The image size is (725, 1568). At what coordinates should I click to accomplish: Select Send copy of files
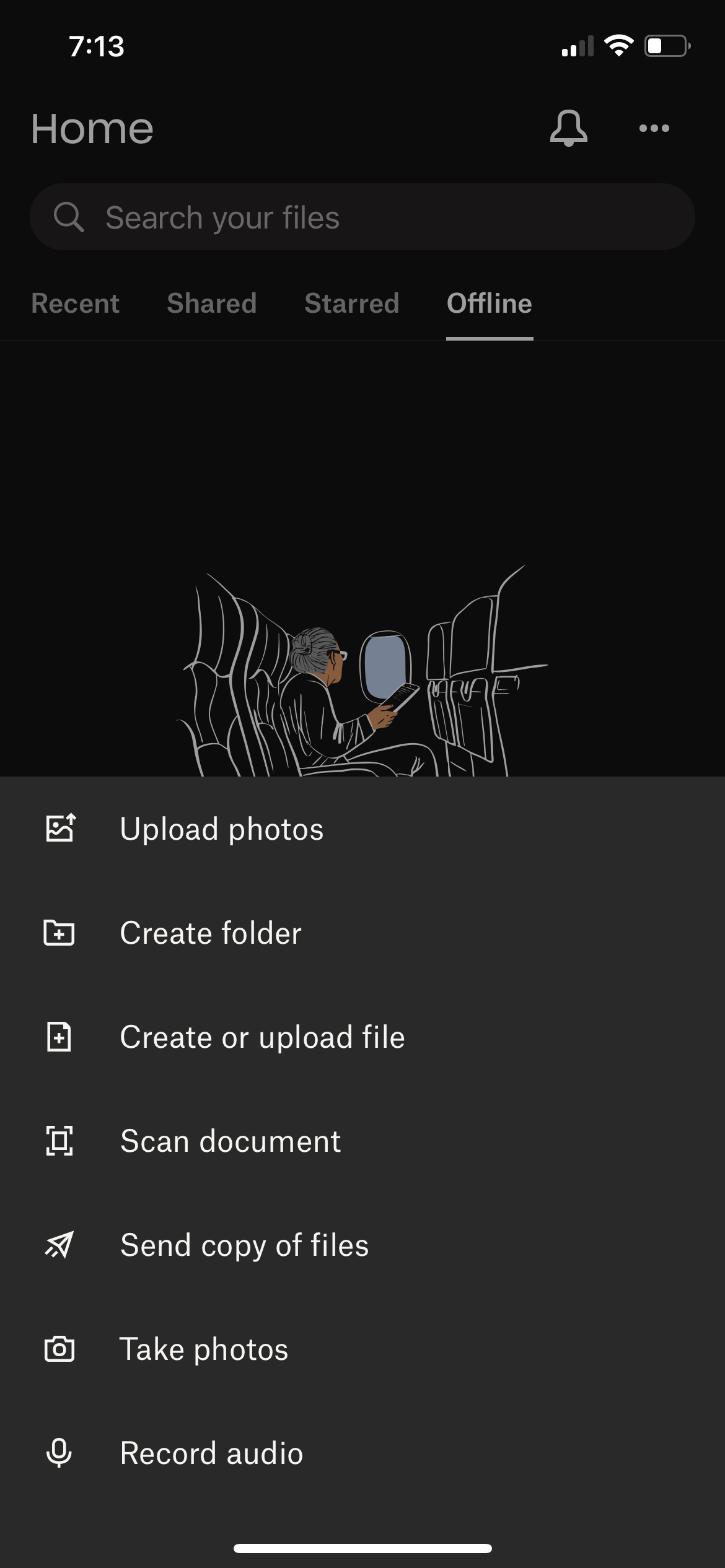(244, 1245)
